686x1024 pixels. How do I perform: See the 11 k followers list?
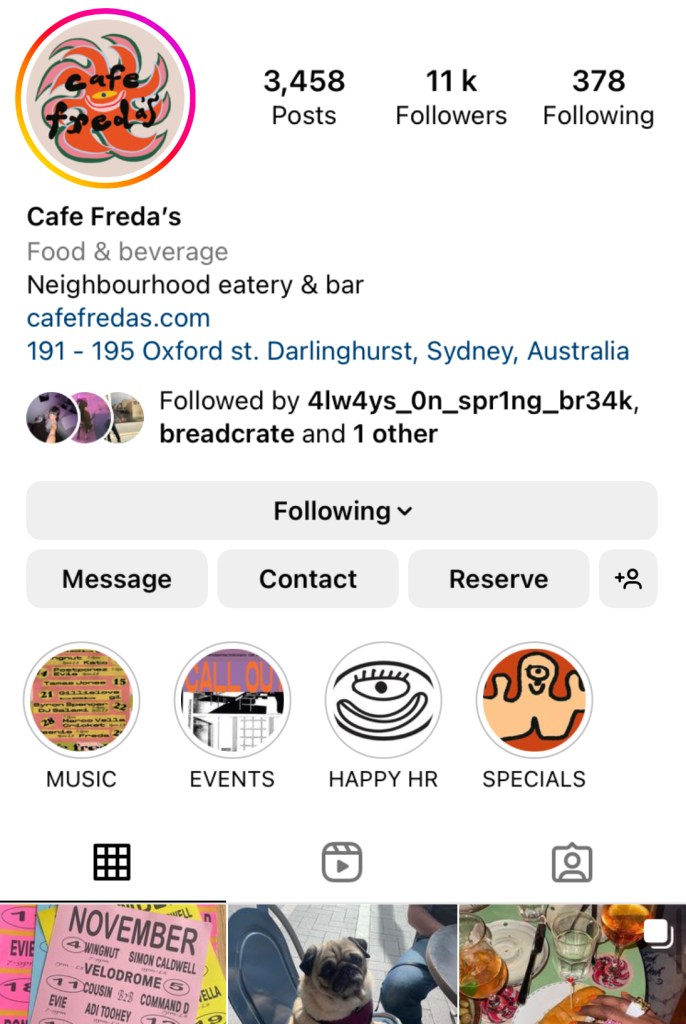click(451, 97)
